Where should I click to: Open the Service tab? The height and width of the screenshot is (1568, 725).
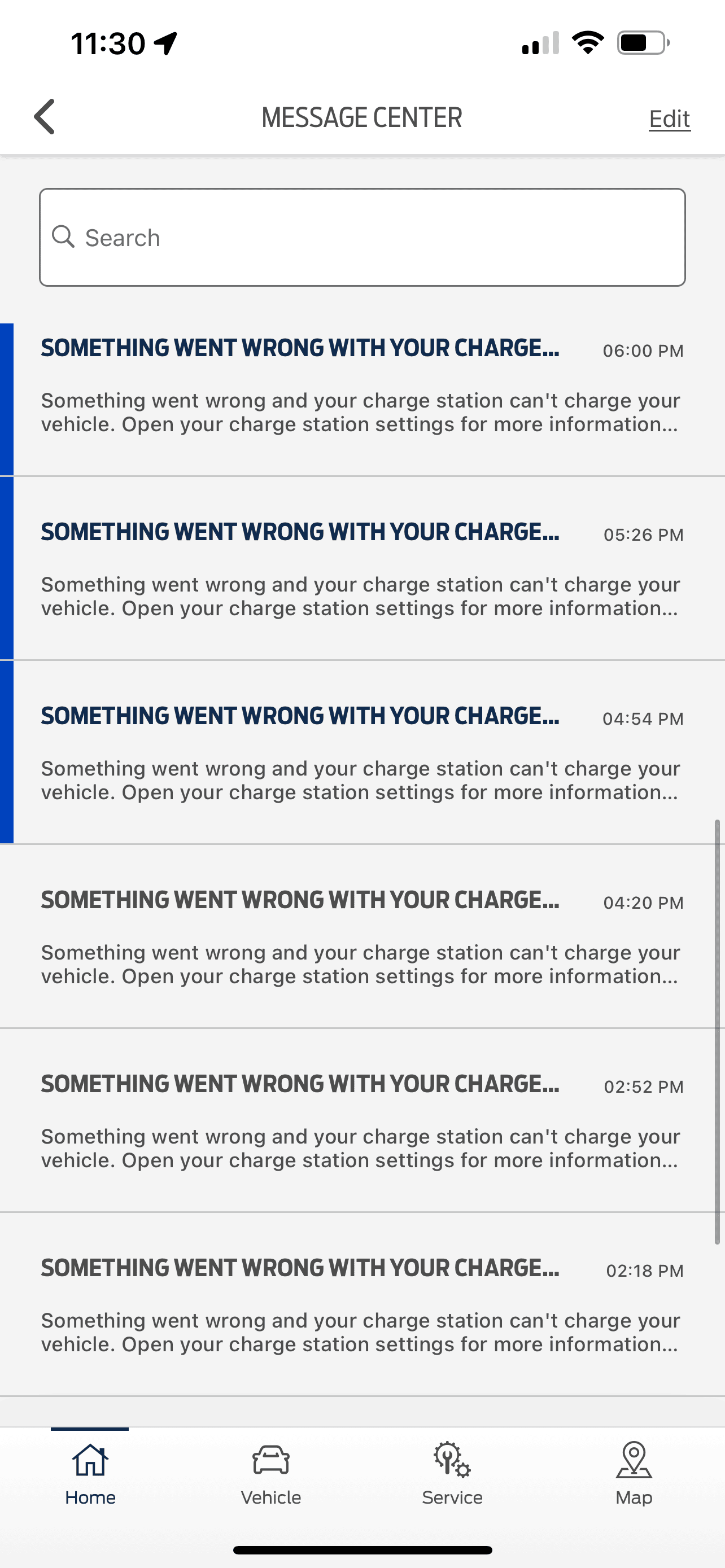point(452,1474)
